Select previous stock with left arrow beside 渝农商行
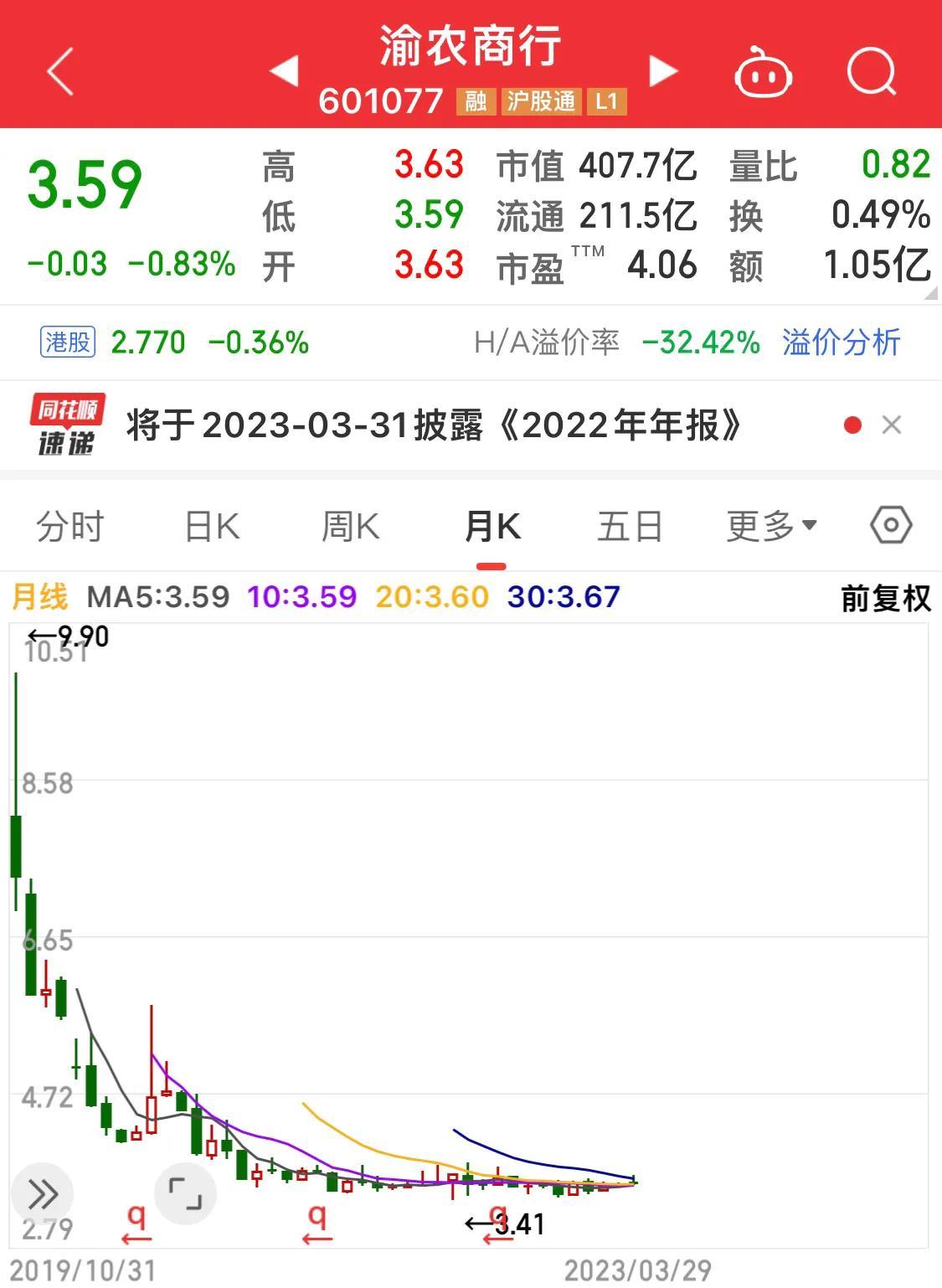 [x=285, y=71]
